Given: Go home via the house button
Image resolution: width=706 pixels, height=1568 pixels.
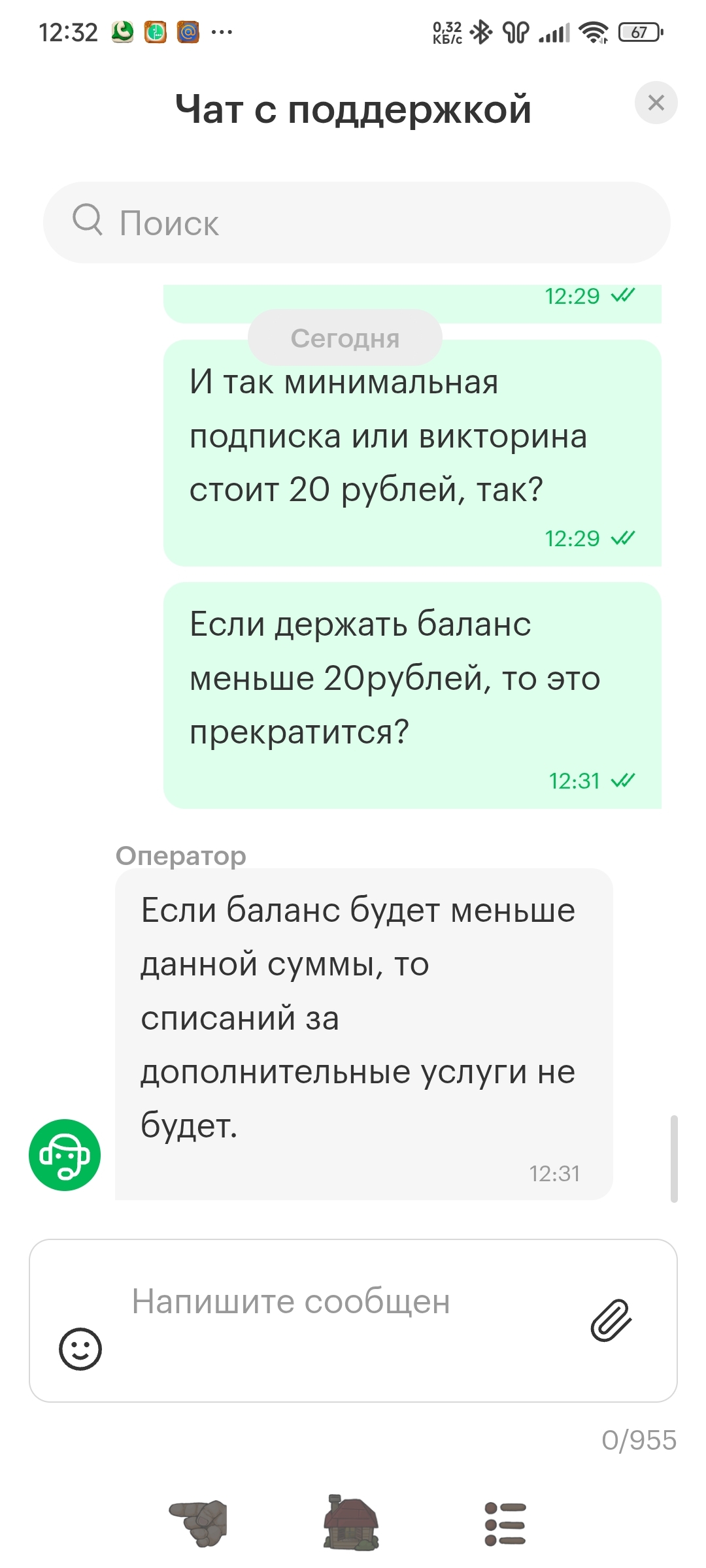Looking at the screenshot, I should point(352,1522).
